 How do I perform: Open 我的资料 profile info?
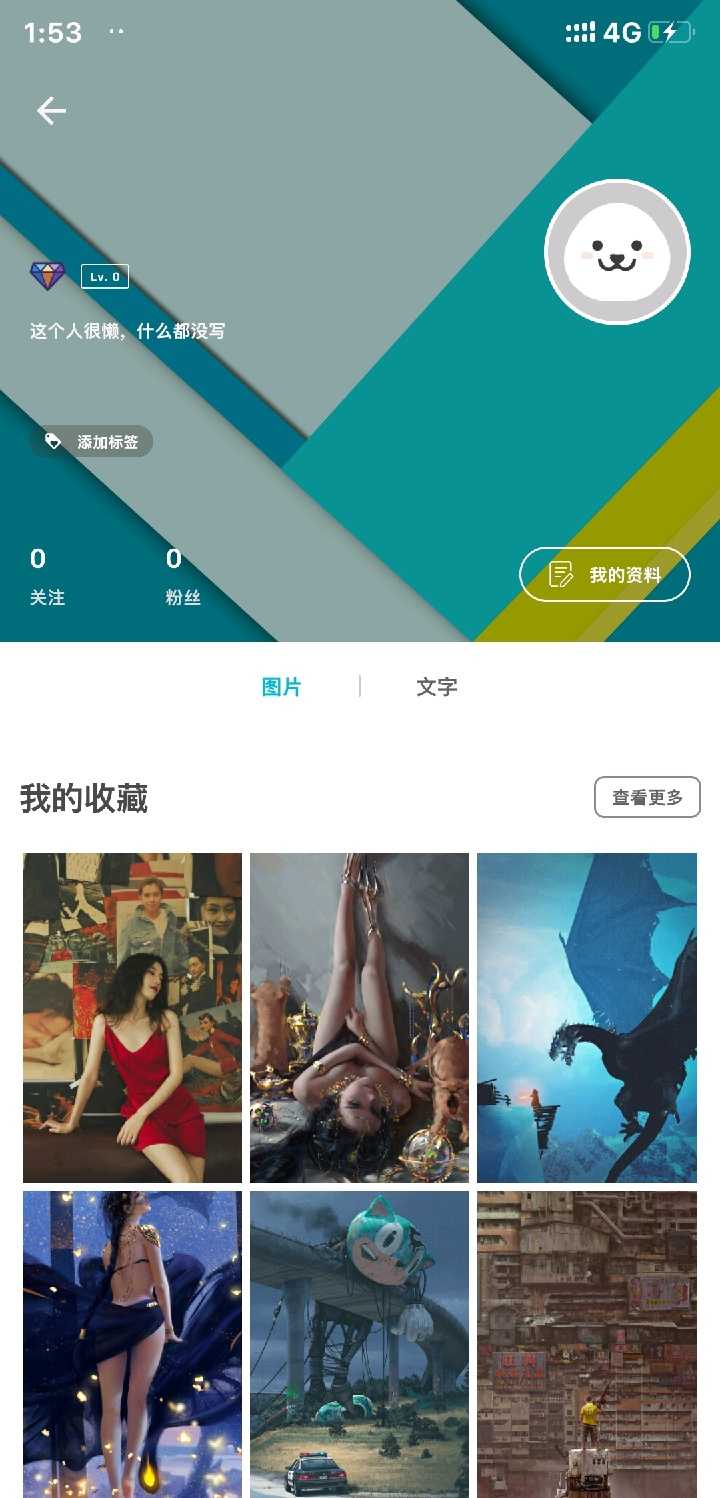click(x=605, y=575)
